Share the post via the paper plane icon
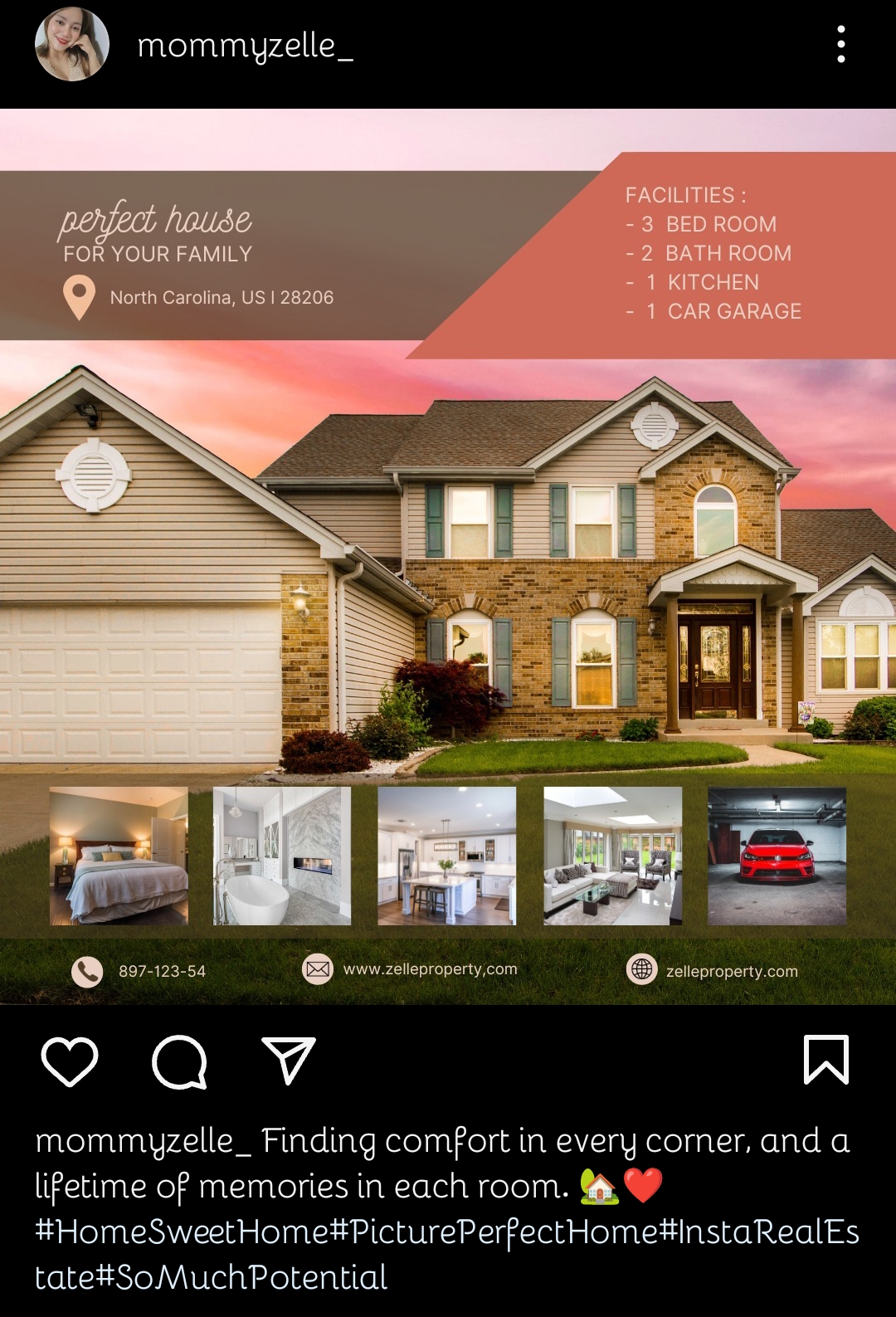This screenshot has height=1317, width=896. click(288, 1060)
